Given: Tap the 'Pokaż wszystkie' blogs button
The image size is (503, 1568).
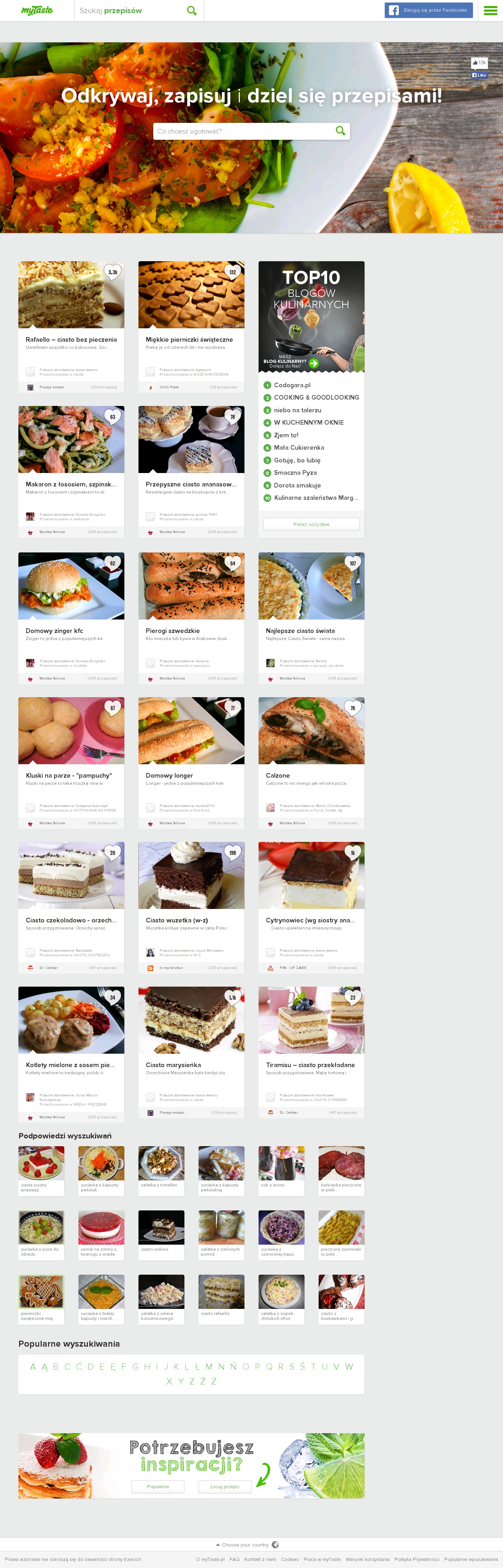Looking at the screenshot, I should coord(311,524).
